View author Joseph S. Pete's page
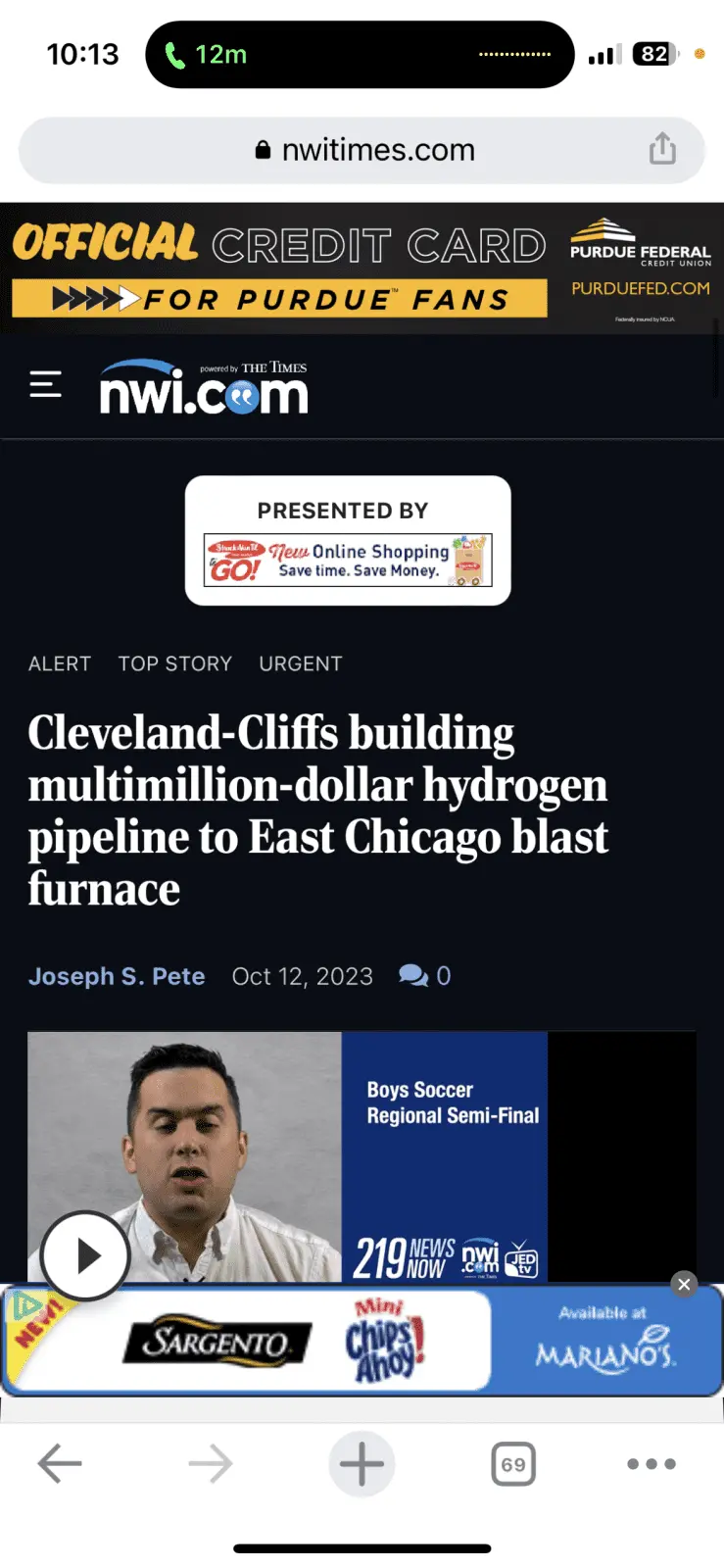 (x=117, y=976)
